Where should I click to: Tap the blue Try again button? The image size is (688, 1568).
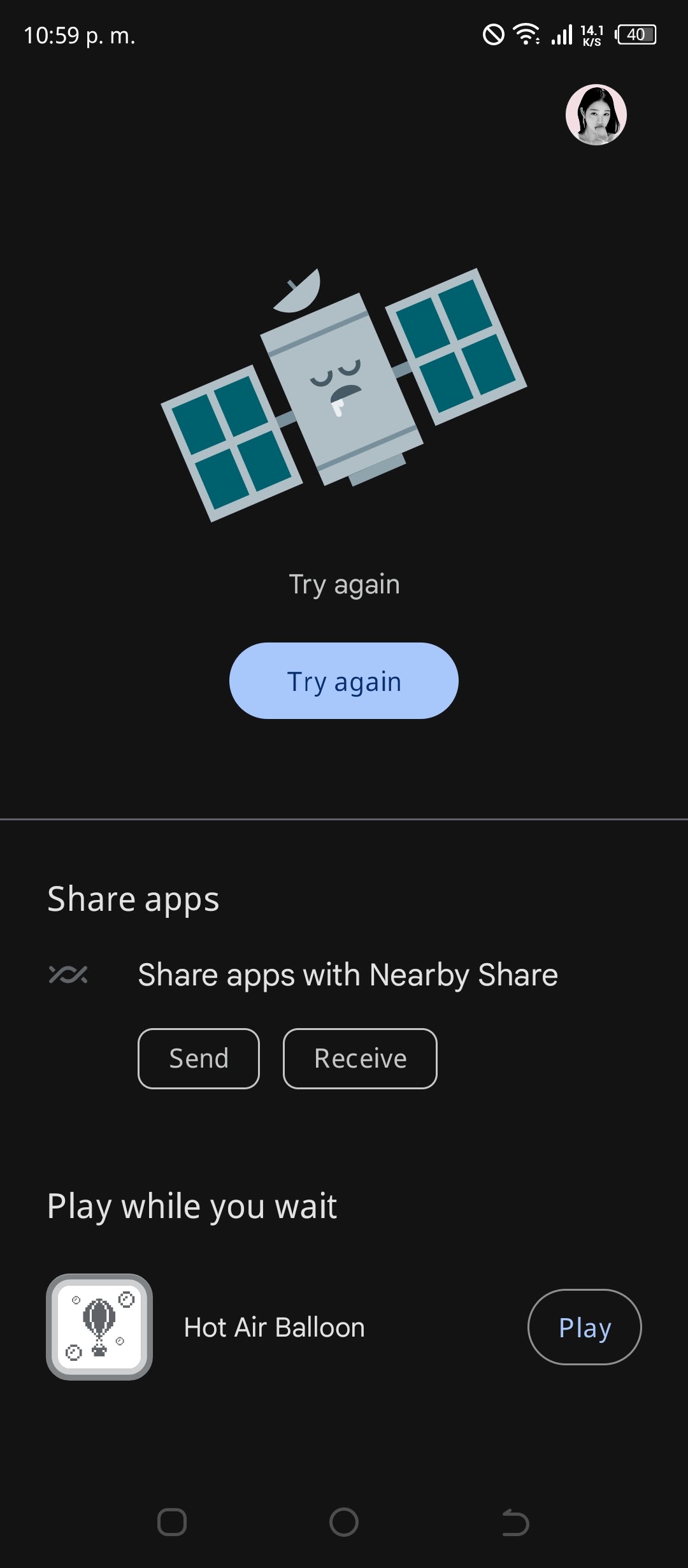(x=344, y=681)
